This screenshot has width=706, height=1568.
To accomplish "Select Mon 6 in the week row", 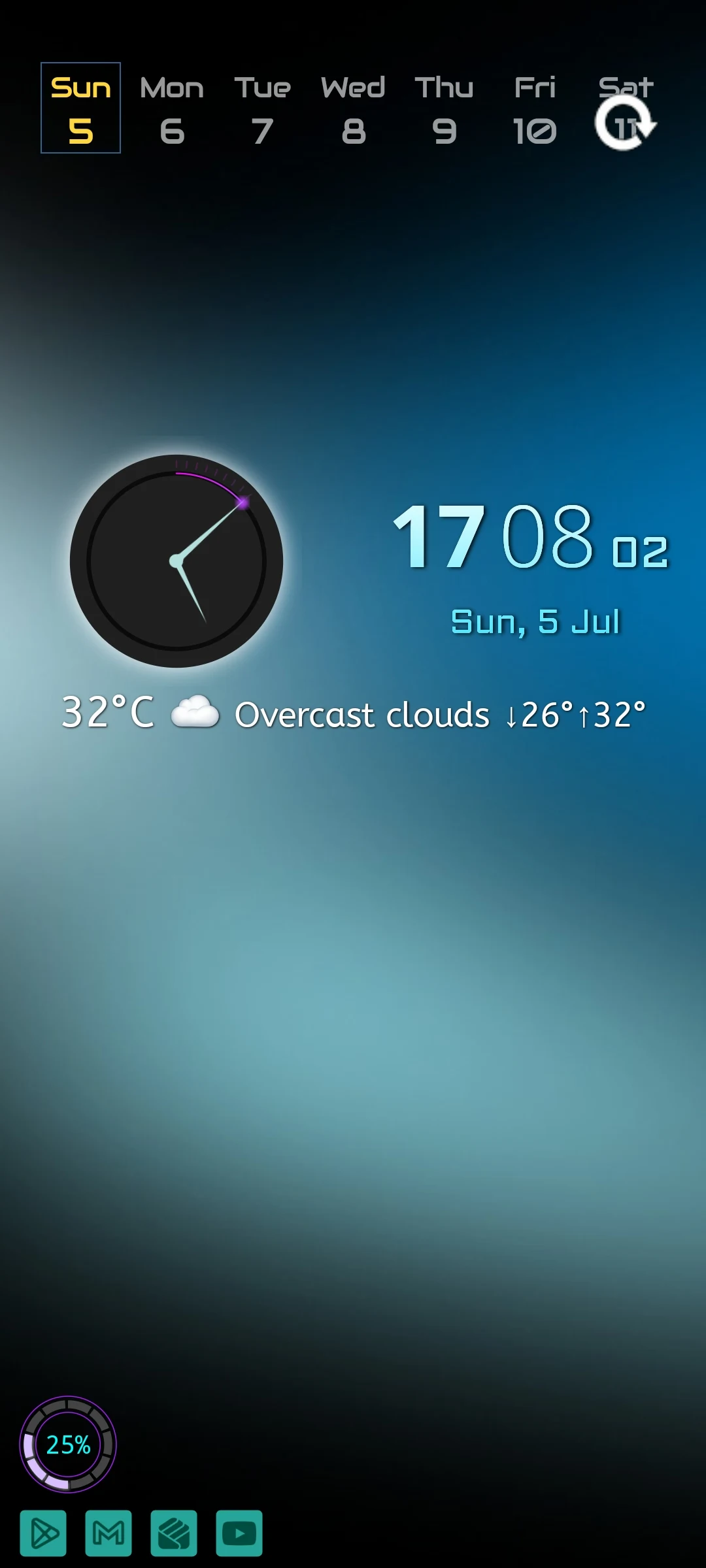I will click(x=172, y=109).
